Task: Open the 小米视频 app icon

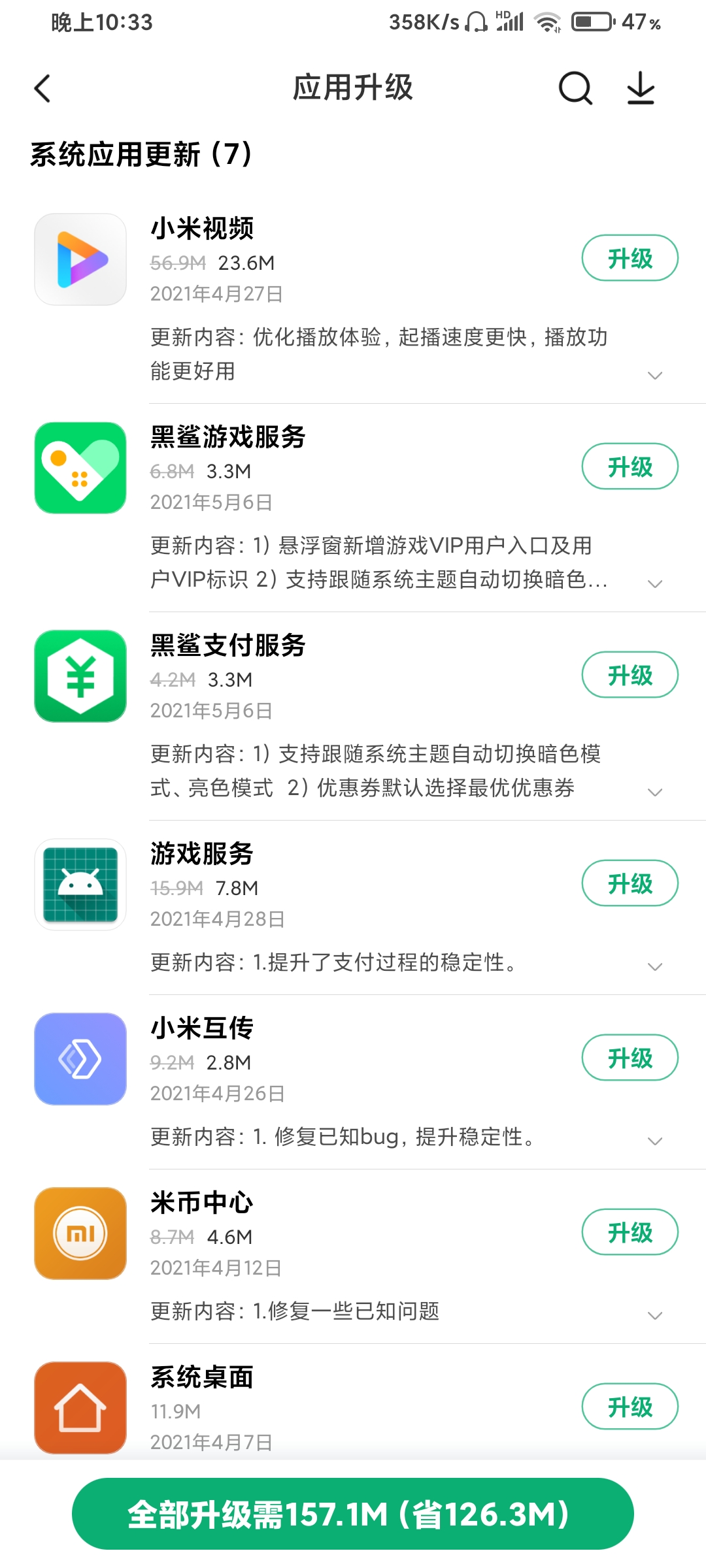Action: [x=80, y=259]
